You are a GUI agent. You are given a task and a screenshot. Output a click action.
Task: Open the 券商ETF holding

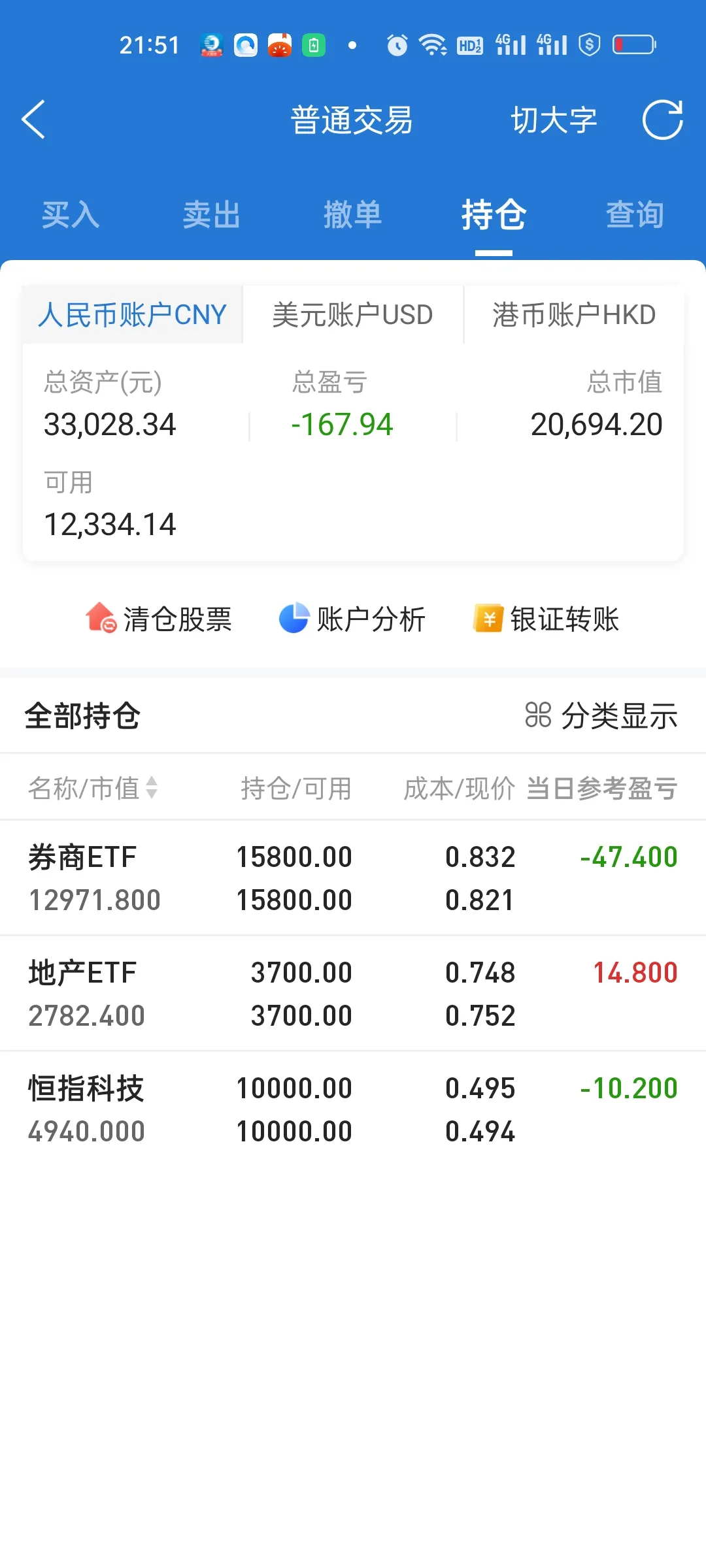pyautogui.click(x=353, y=878)
